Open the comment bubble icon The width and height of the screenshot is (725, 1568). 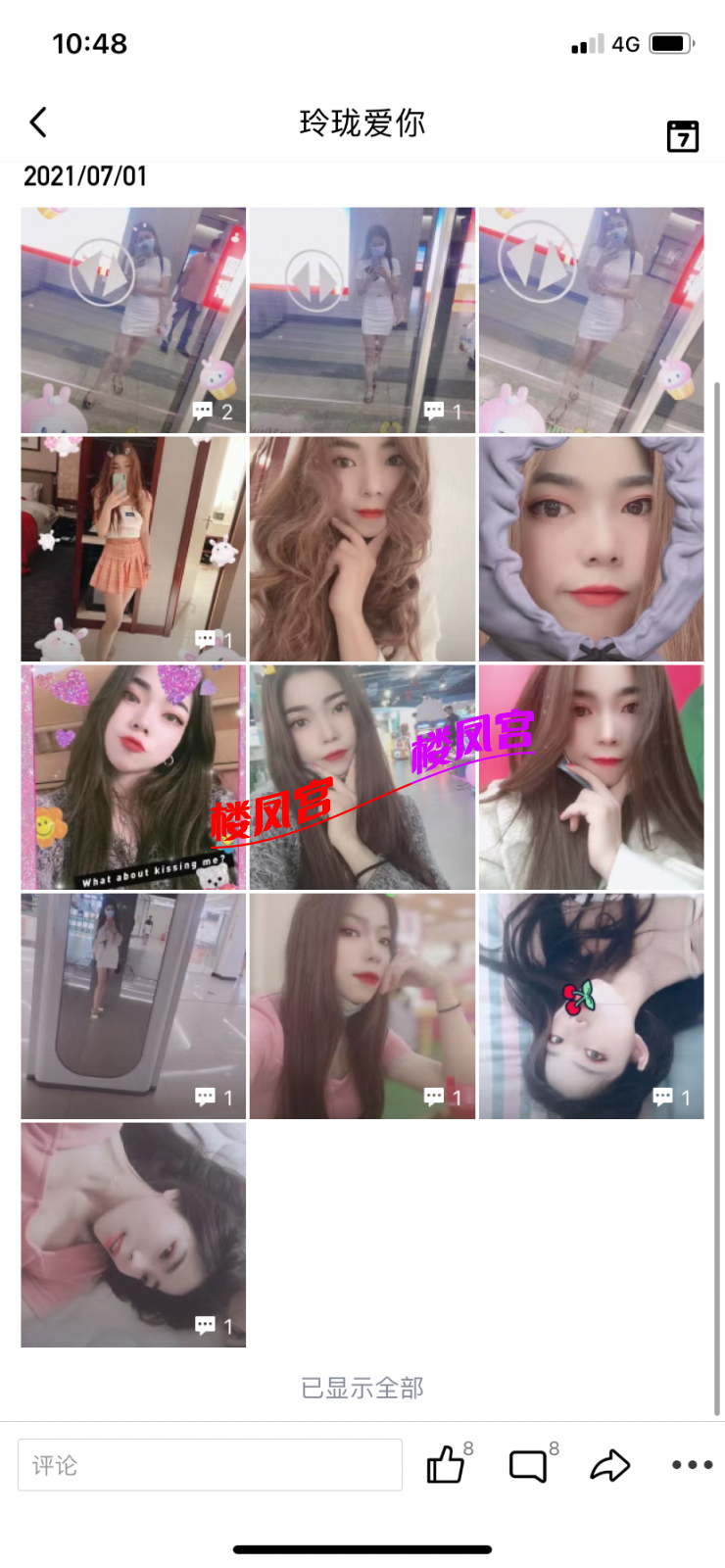point(528,1464)
